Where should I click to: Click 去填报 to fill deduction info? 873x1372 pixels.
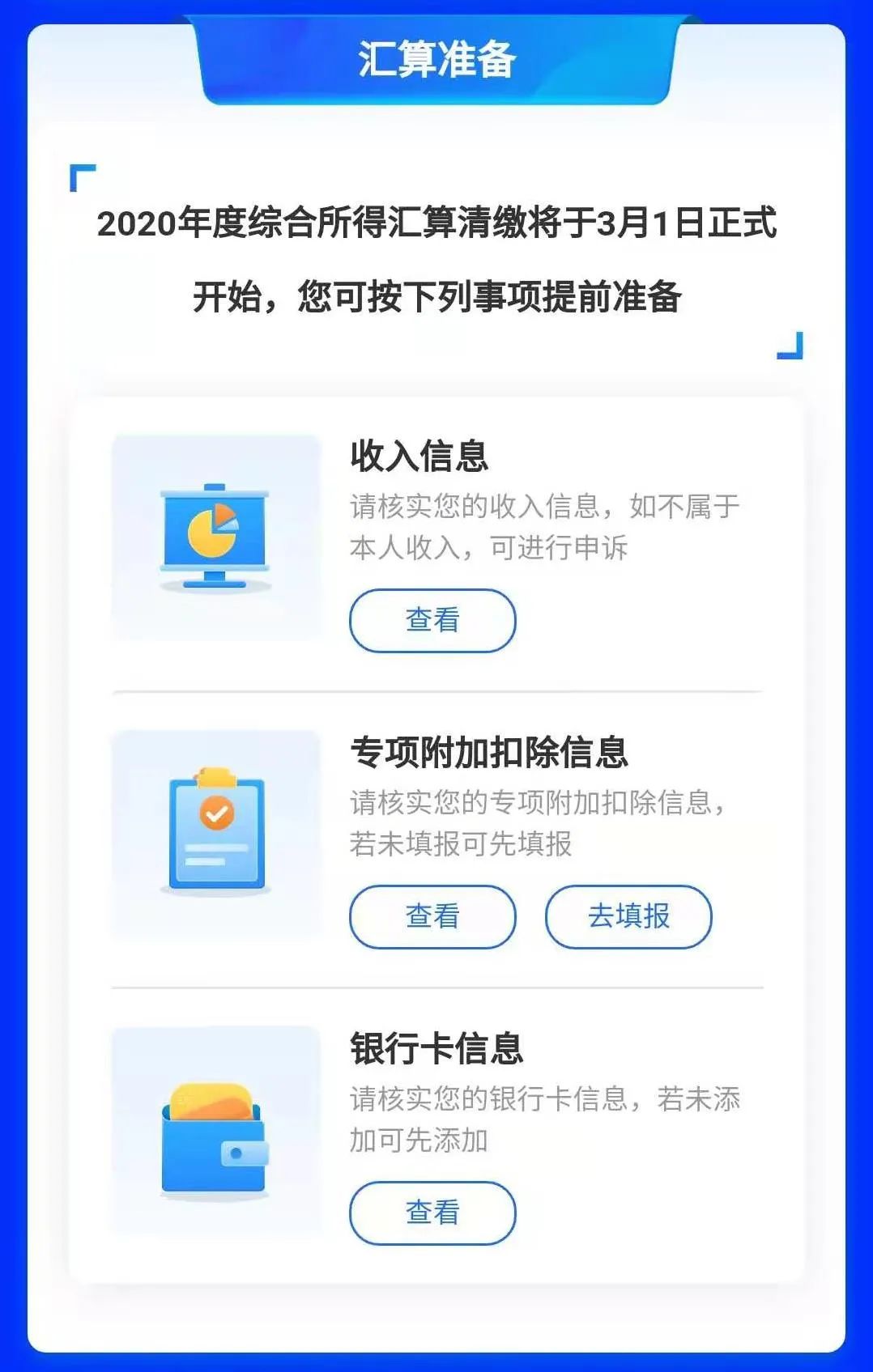pos(628,915)
